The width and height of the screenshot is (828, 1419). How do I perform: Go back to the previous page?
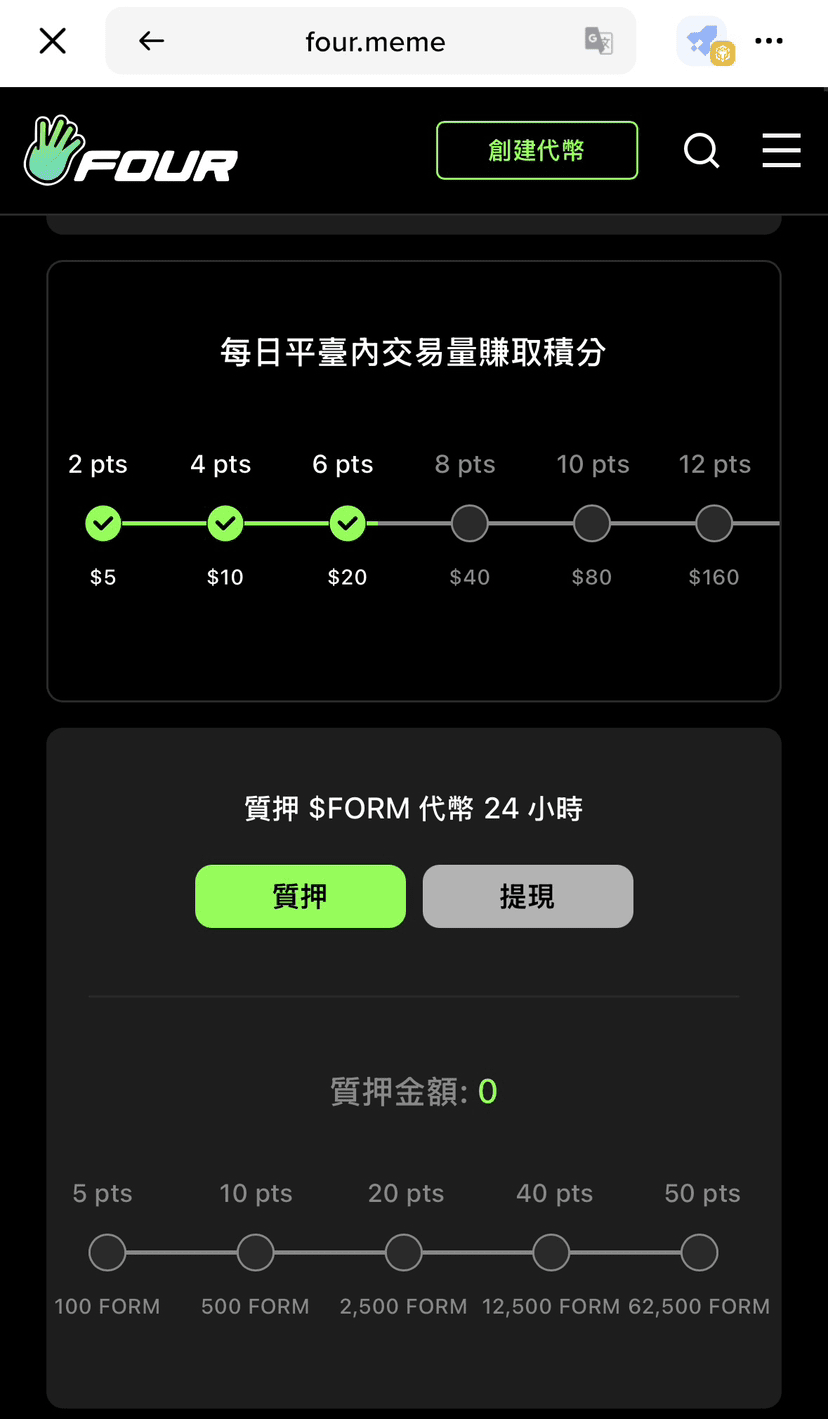151,41
